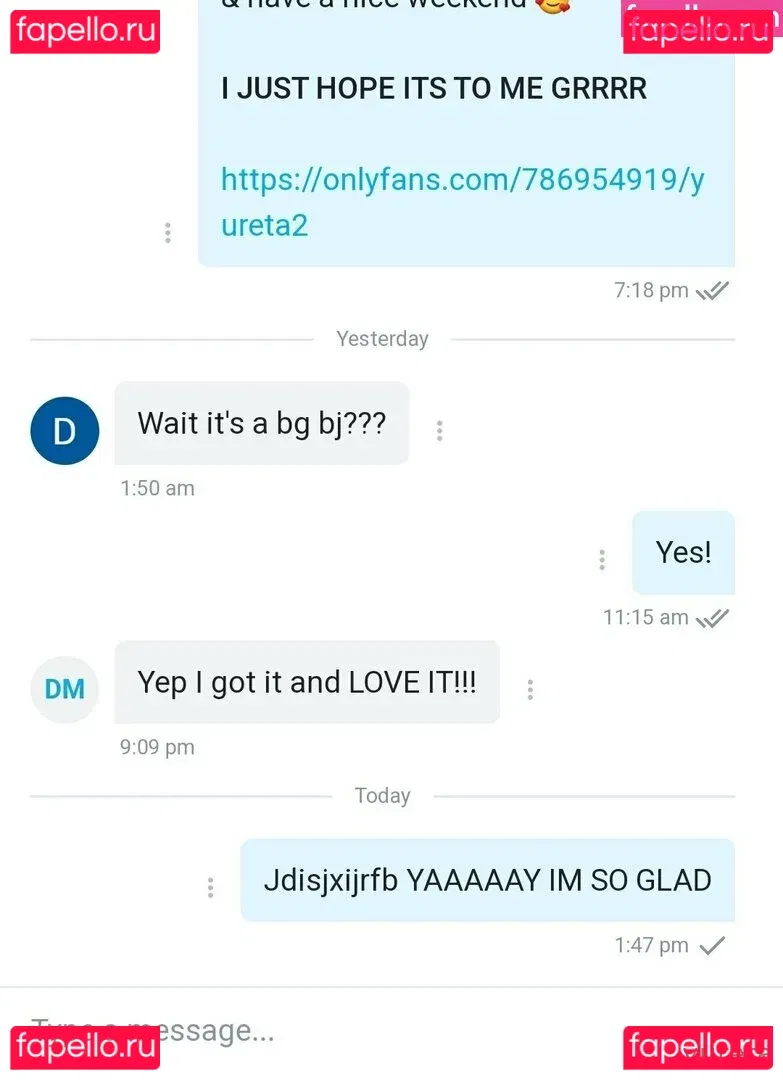Open the onlyfans.com link in the message
This screenshot has height=1080, width=783.
462,202
